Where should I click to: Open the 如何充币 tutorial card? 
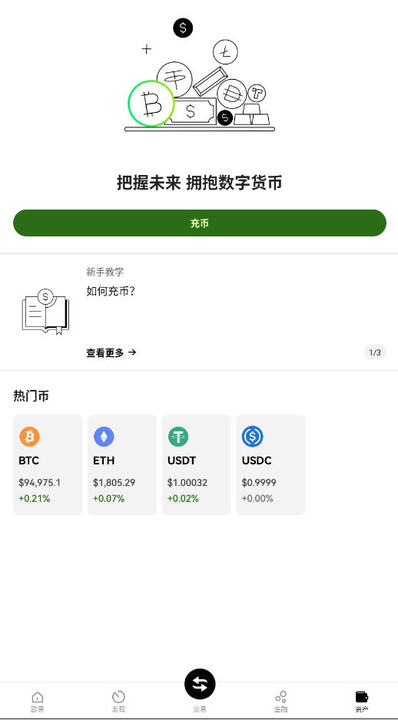(199, 312)
